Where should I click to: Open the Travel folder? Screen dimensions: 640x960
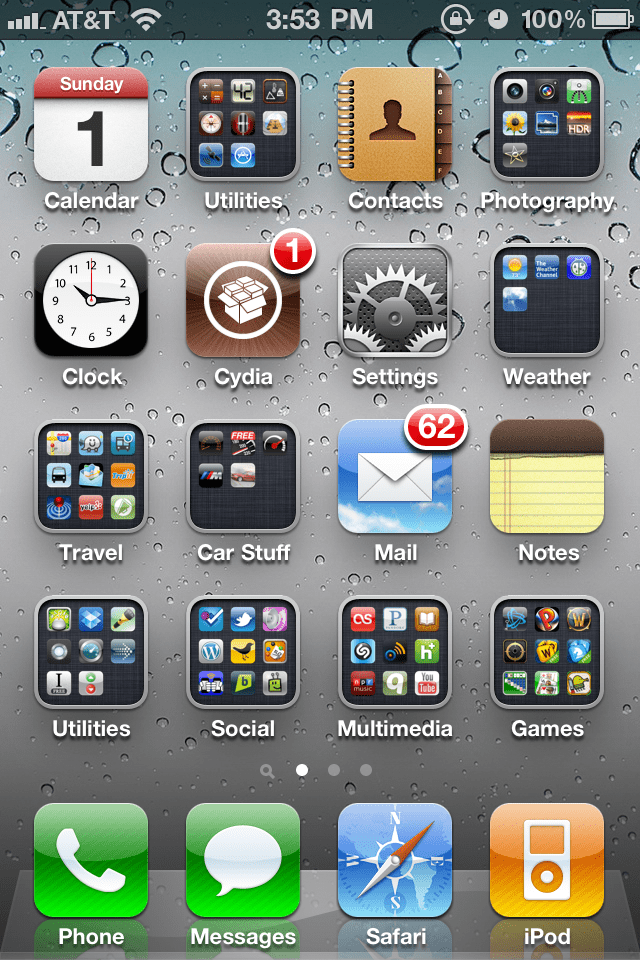[91, 476]
